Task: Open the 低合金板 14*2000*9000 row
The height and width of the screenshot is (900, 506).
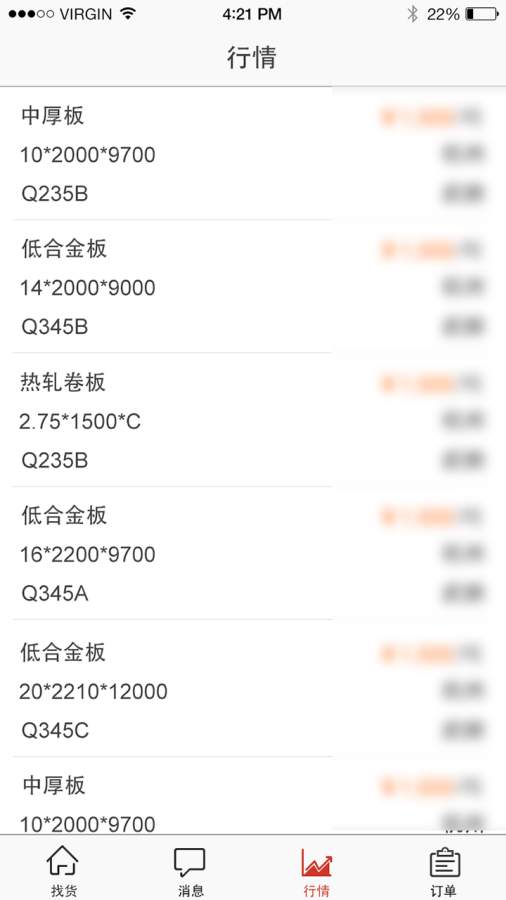Action: click(253, 286)
